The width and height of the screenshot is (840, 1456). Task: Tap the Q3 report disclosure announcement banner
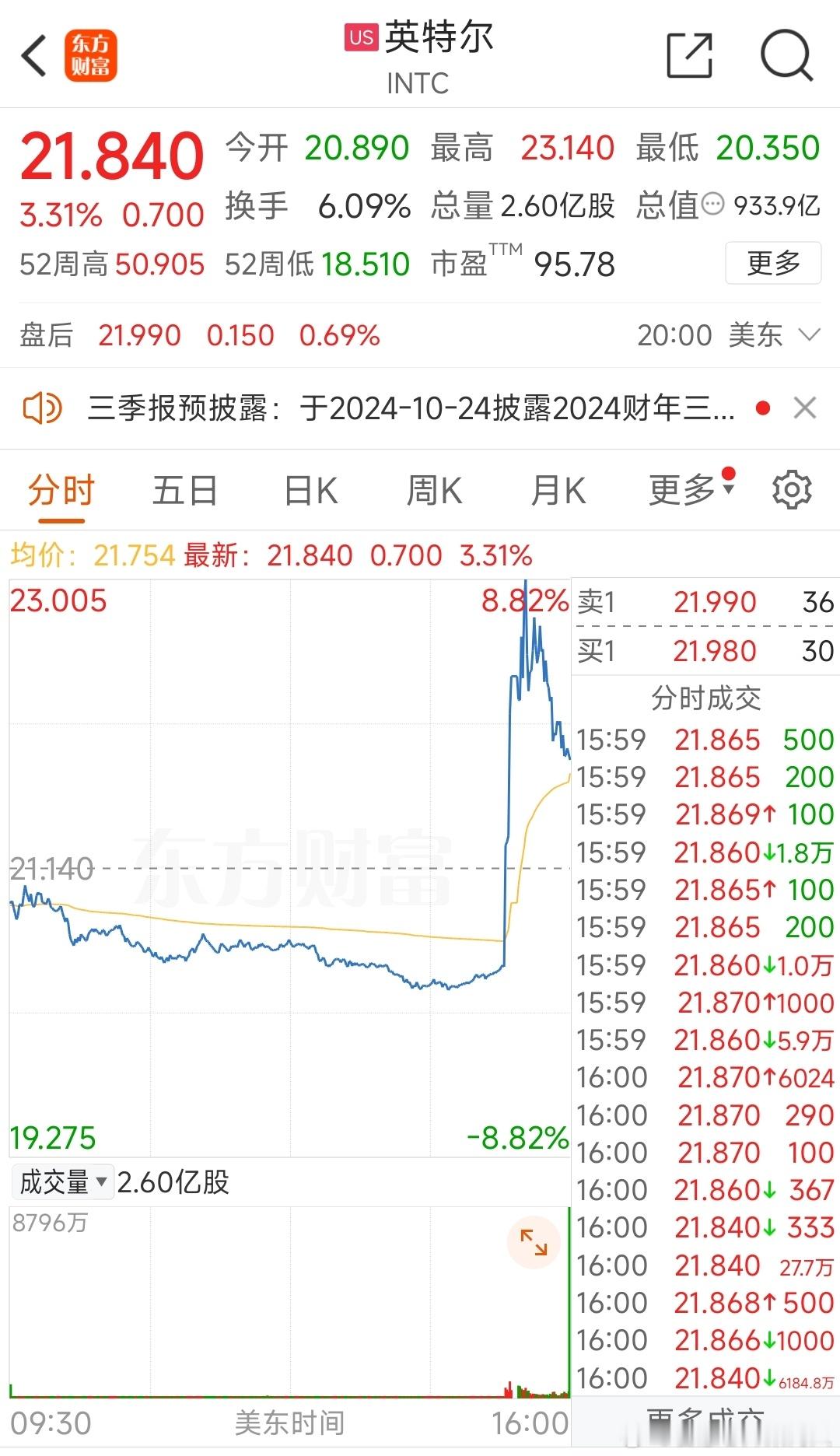tap(404, 407)
